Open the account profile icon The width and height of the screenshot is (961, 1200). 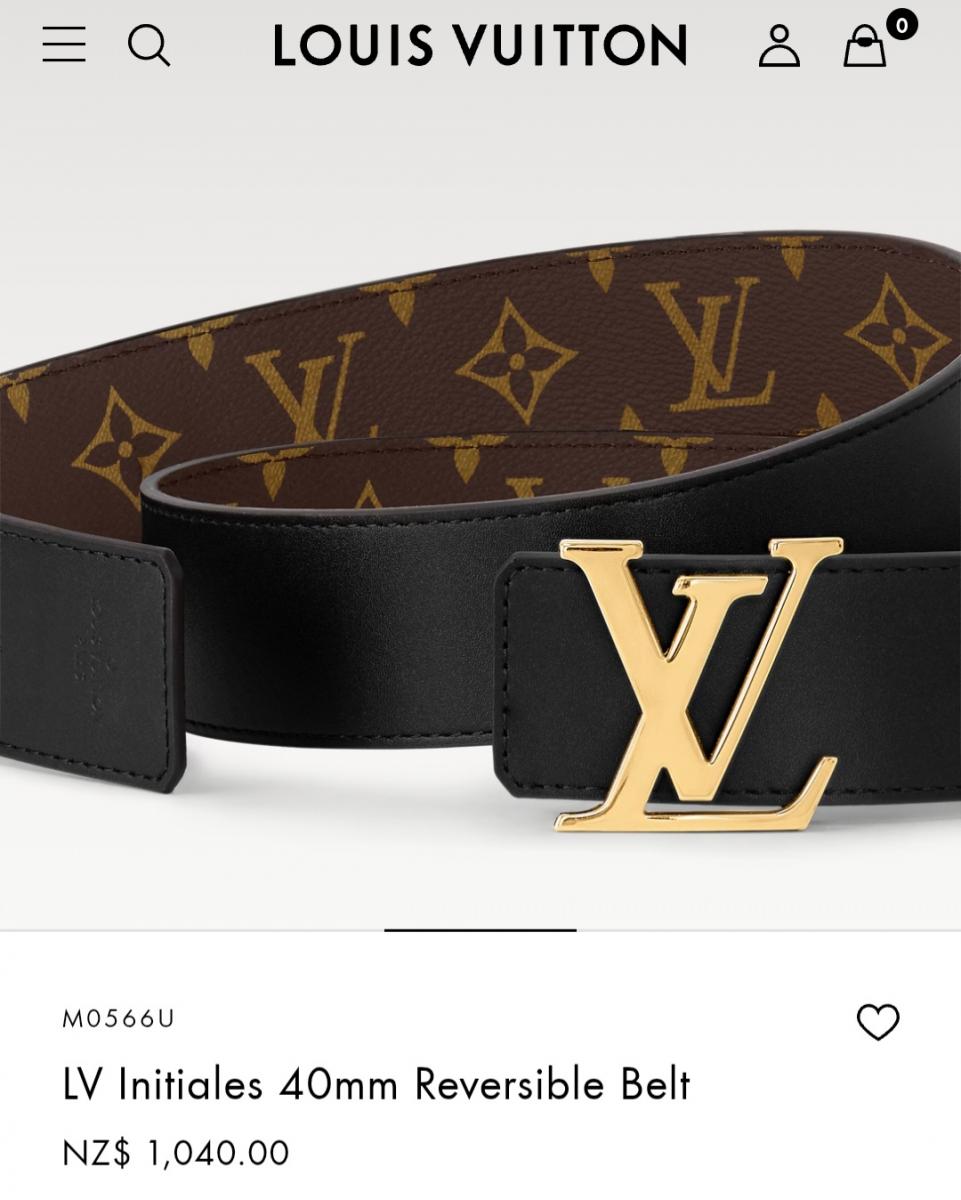point(779,46)
